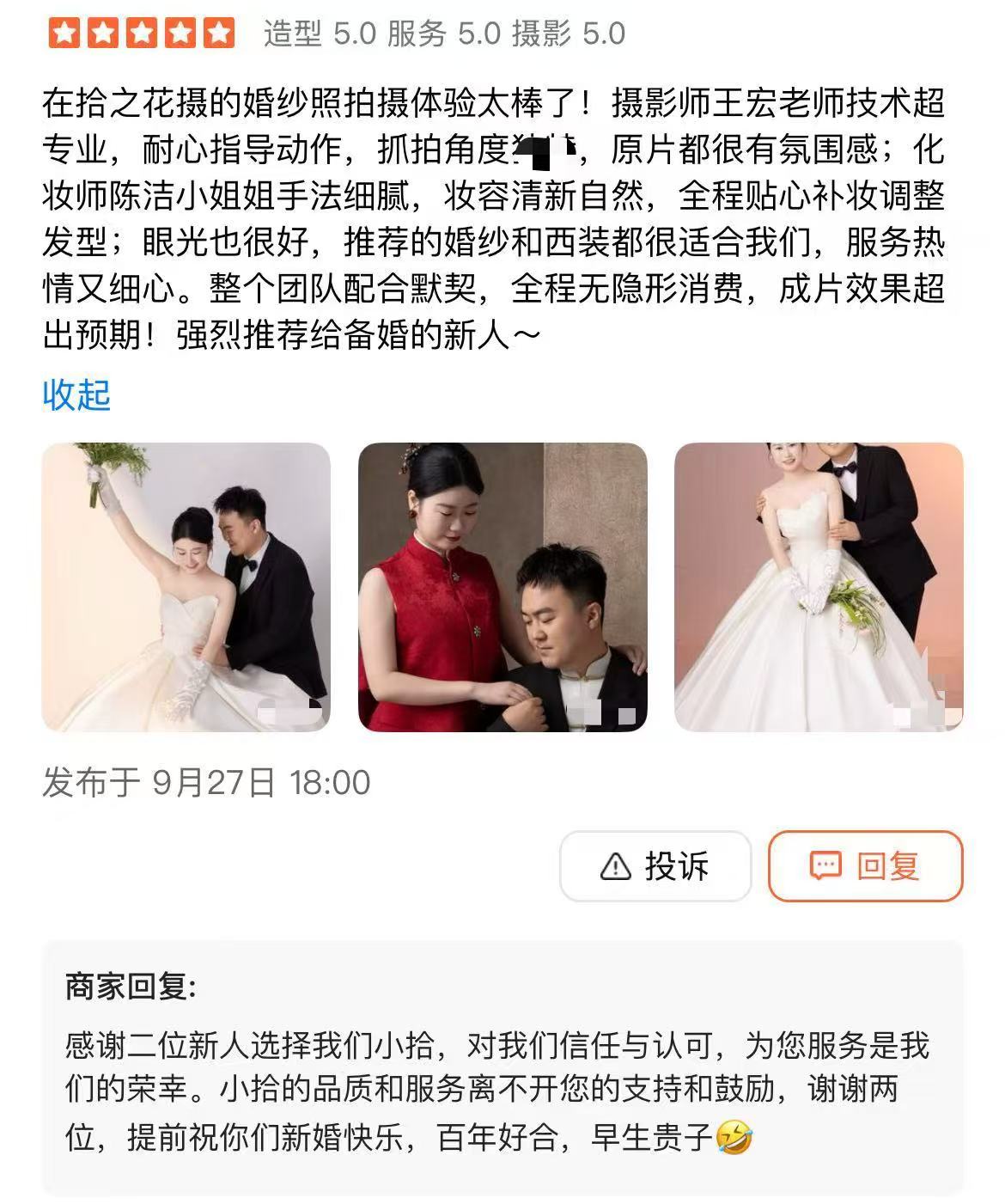
Task: Collapse the review text with 收起
Action: click(76, 394)
